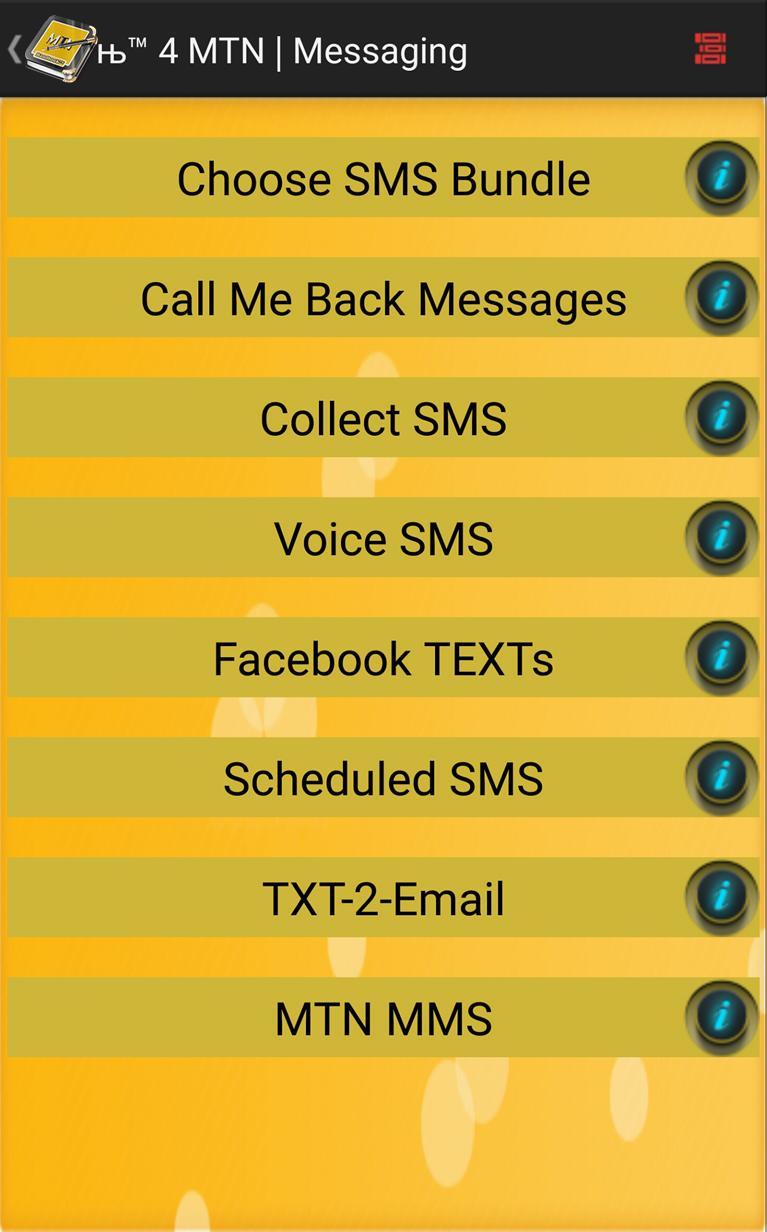This screenshot has height=1232, width=767.
Task: Open the red menu icon in app bar
Action: (x=710, y=48)
